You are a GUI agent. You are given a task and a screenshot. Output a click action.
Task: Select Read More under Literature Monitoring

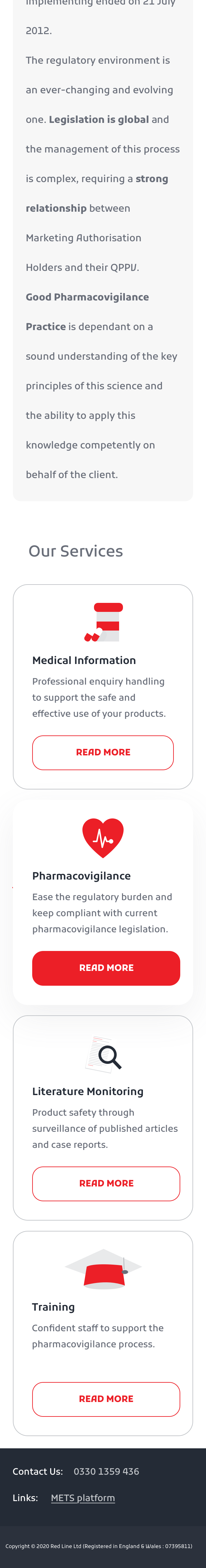click(106, 1183)
